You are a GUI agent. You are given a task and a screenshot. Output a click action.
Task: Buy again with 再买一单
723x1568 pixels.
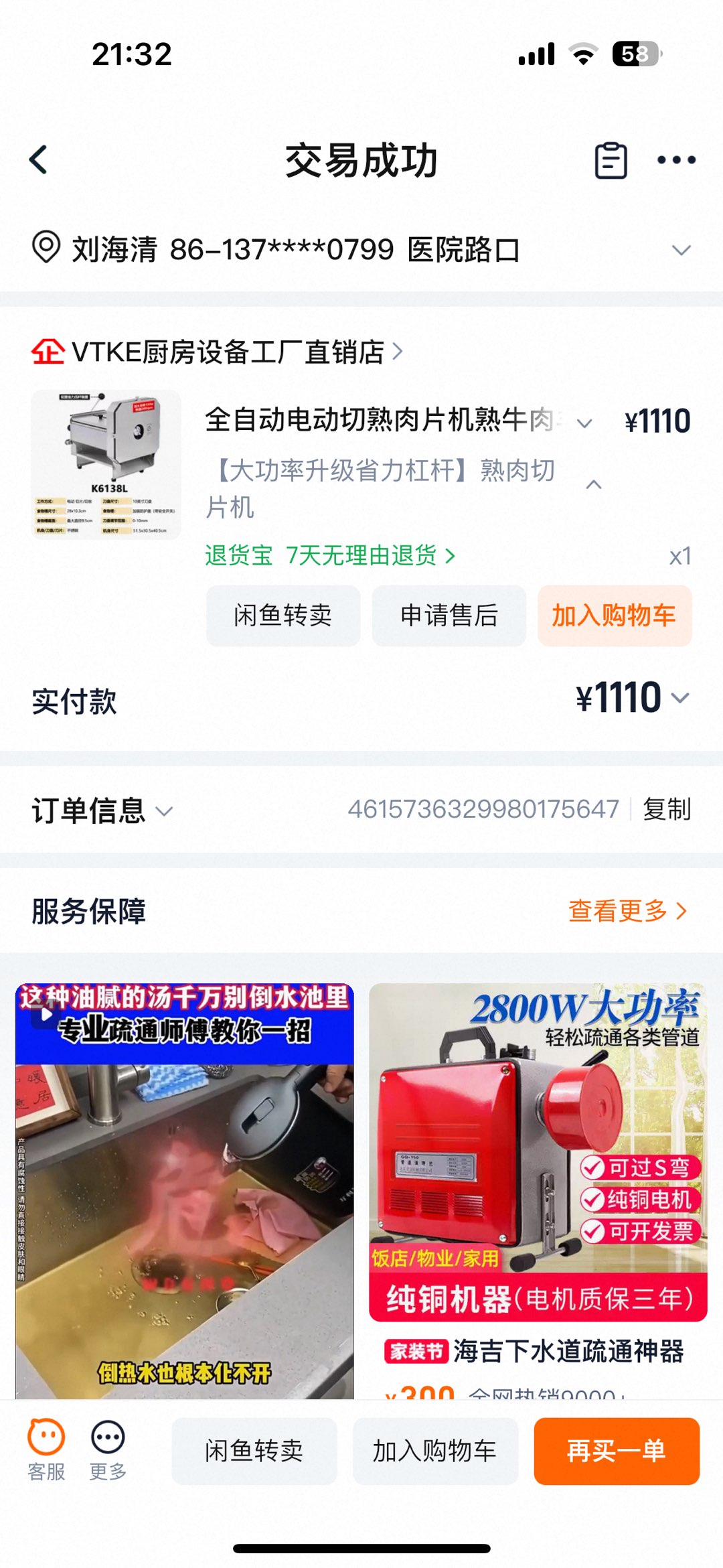[x=616, y=1451]
